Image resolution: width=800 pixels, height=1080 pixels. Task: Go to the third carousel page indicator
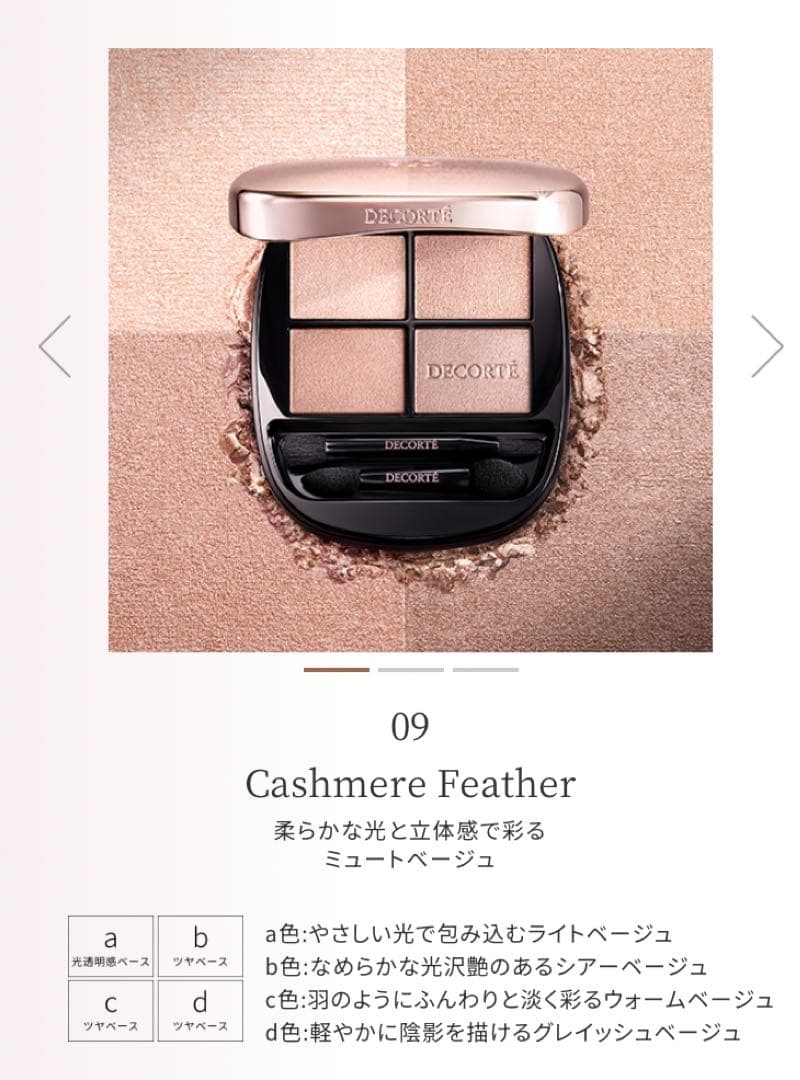(485, 670)
